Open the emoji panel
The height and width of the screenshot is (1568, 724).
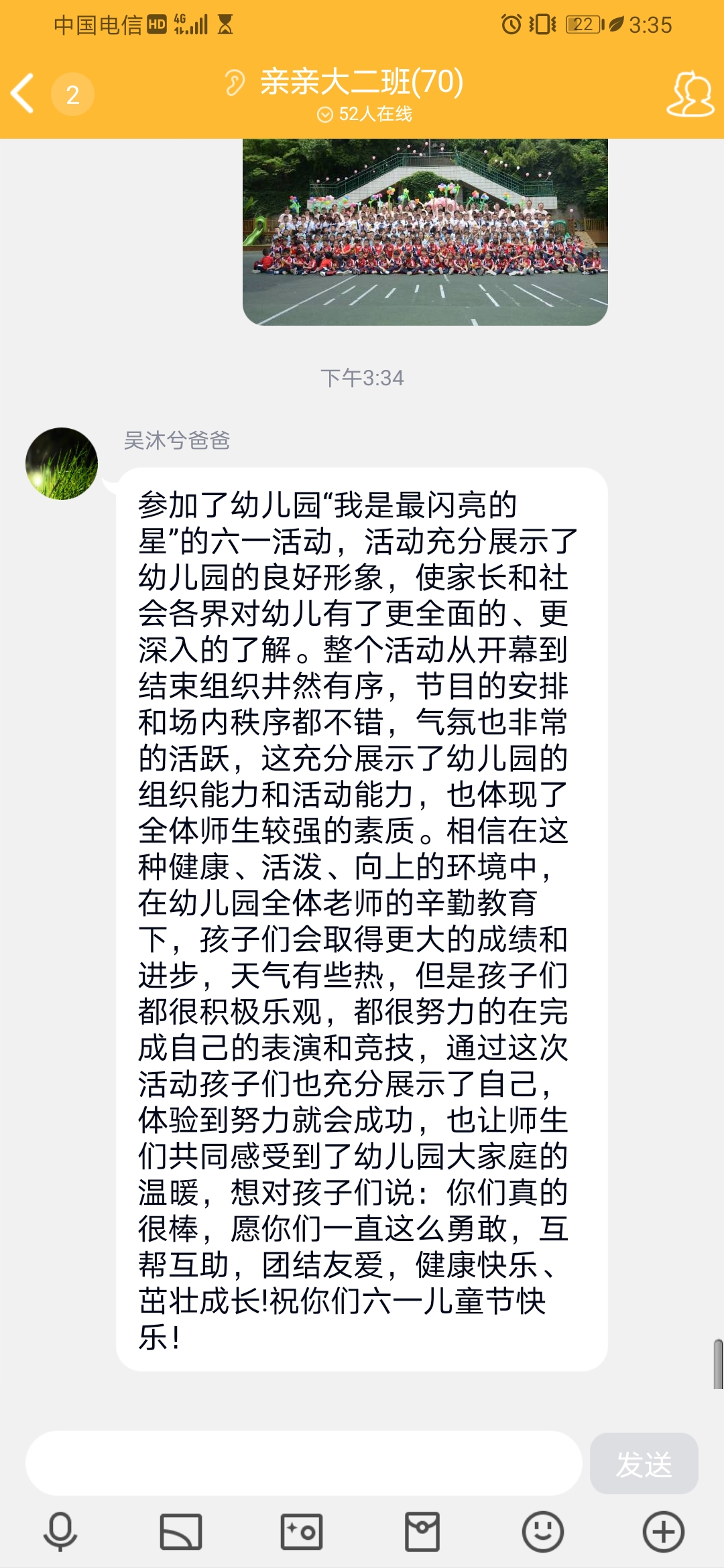click(542, 1532)
